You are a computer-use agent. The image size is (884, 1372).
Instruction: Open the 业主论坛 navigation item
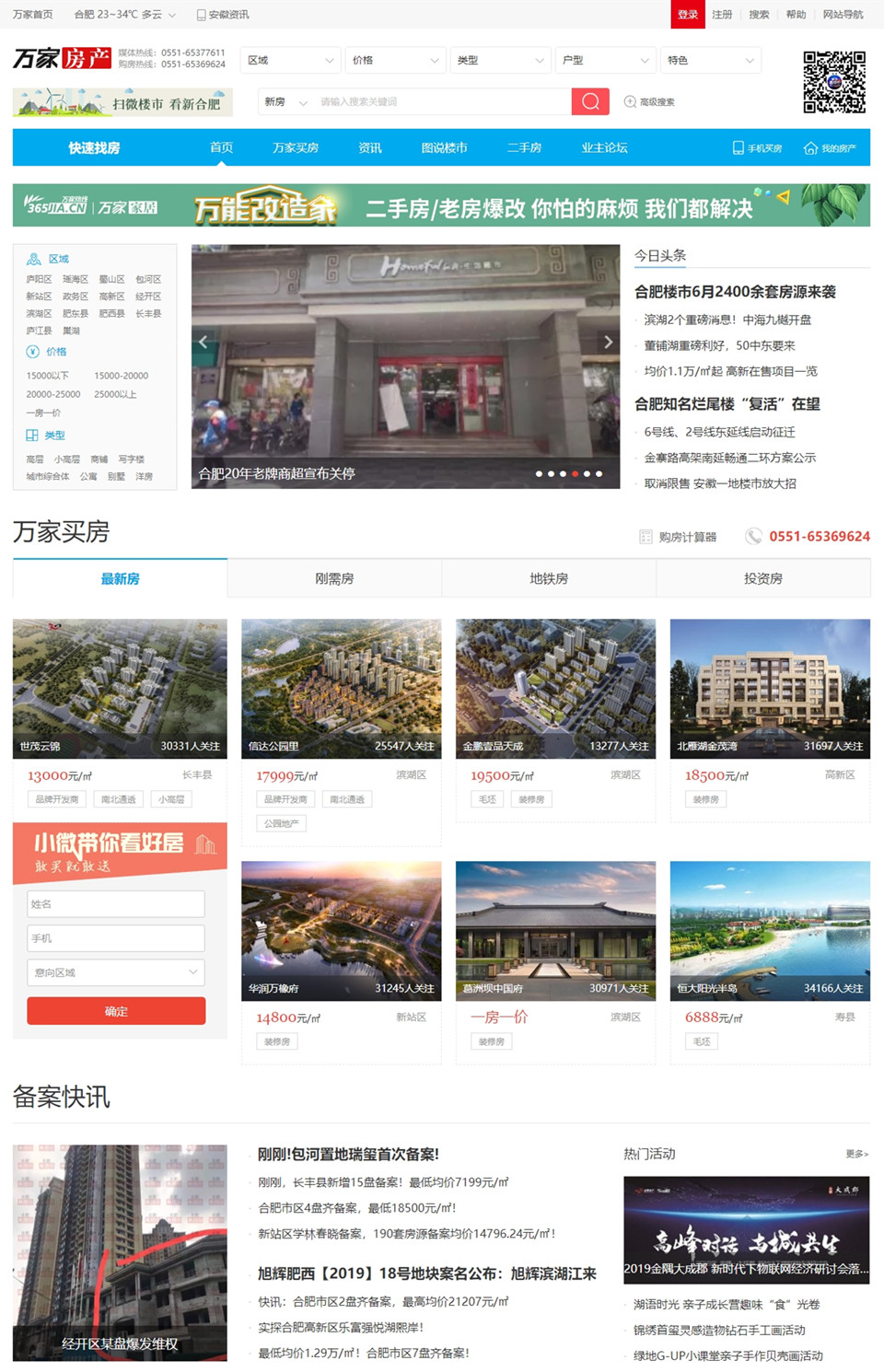pyautogui.click(x=604, y=147)
